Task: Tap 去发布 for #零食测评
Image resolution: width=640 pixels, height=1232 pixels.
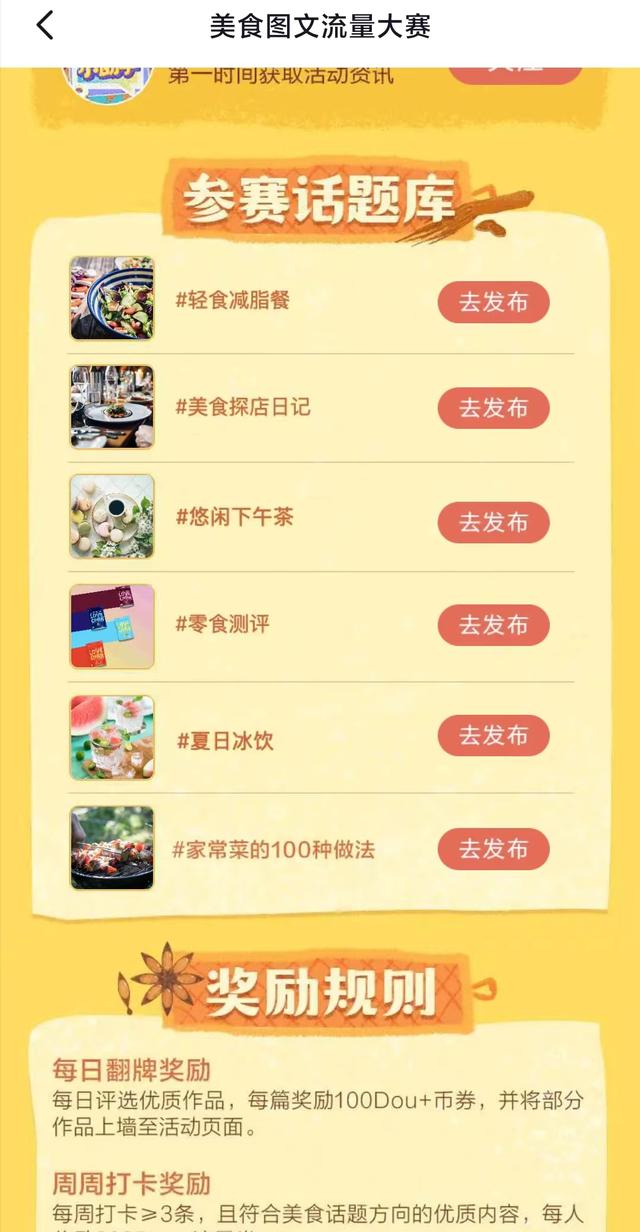Action: pyautogui.click(x=493, y=625)
